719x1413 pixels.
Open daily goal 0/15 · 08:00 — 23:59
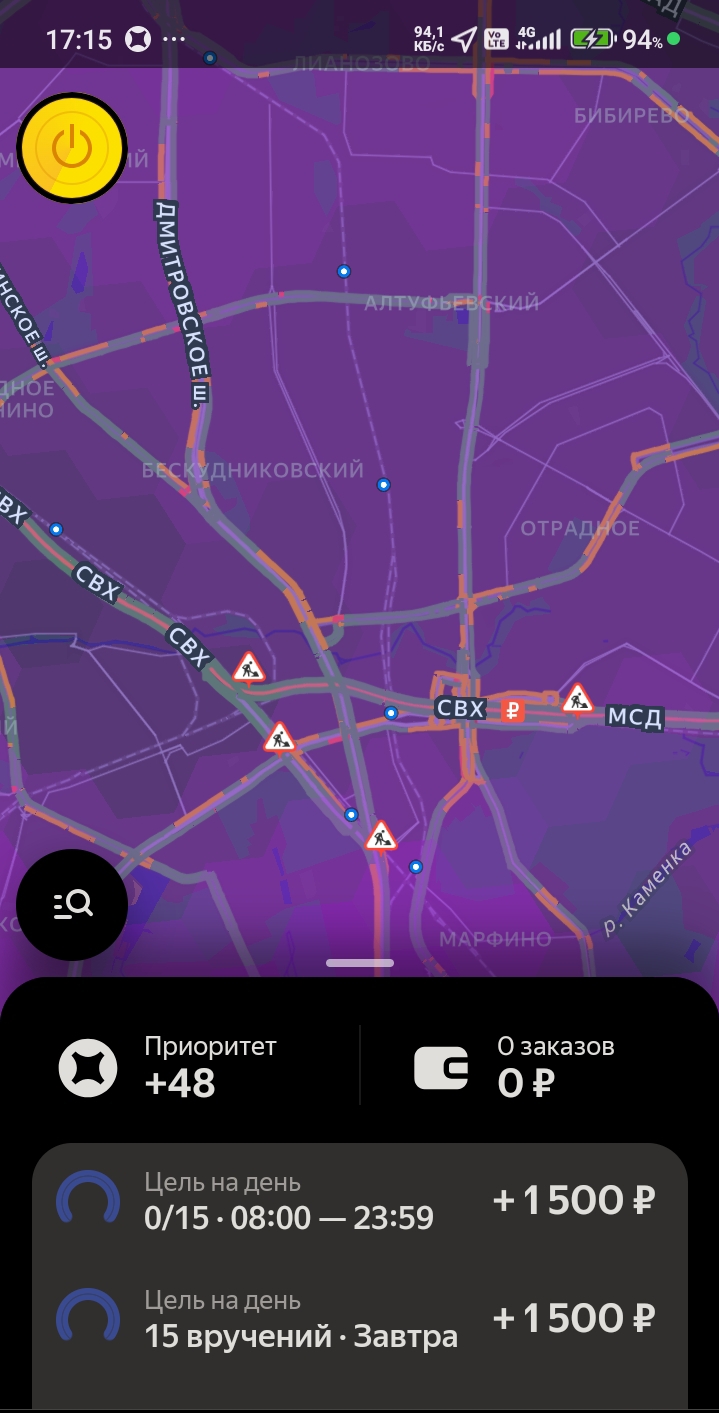point(360,1200)
